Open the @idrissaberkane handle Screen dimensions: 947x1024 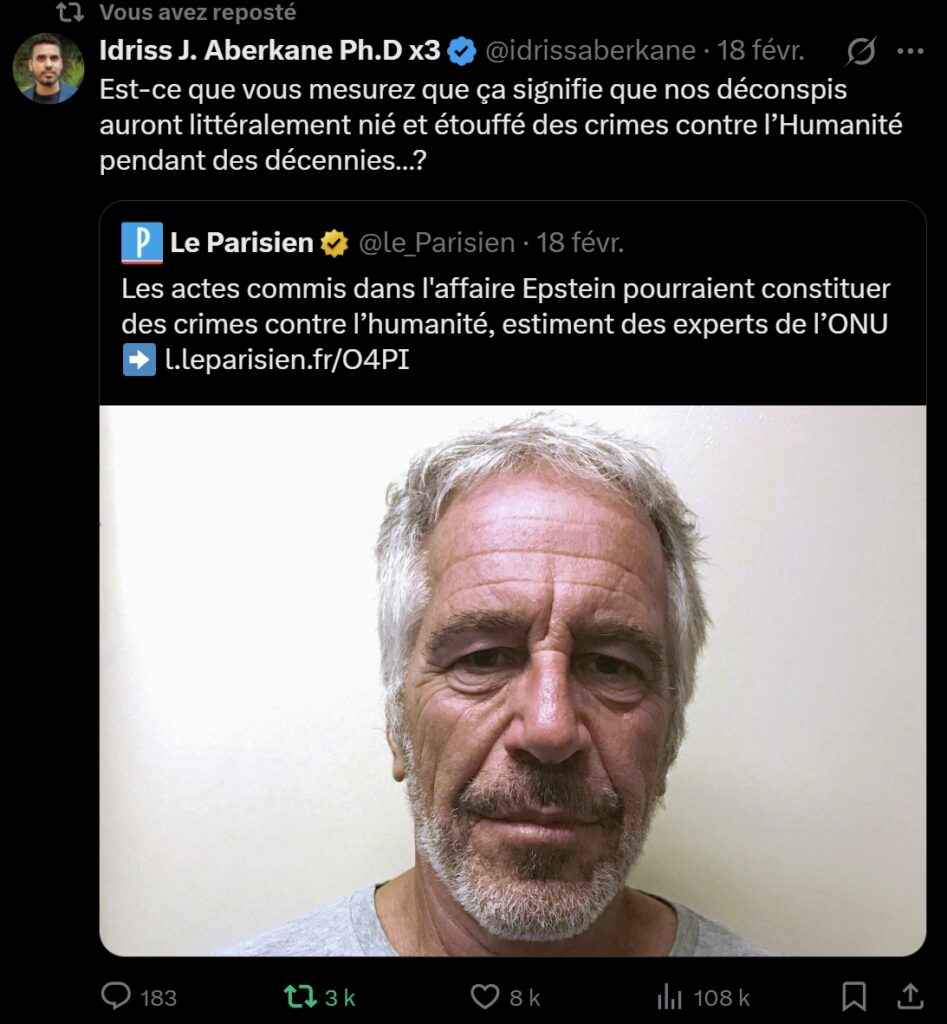point(590,50)
